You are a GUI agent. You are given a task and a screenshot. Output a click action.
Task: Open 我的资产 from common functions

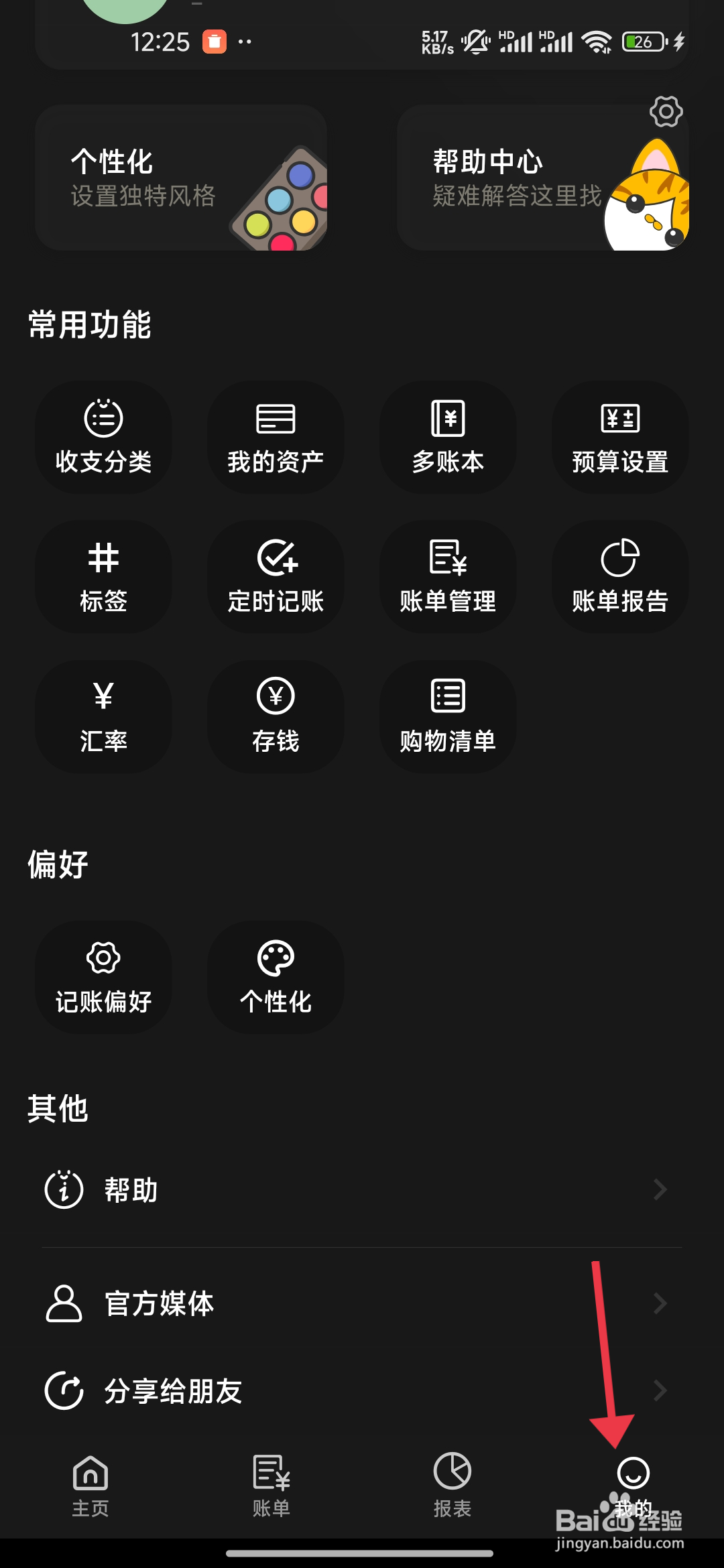[x=276, y=437]
